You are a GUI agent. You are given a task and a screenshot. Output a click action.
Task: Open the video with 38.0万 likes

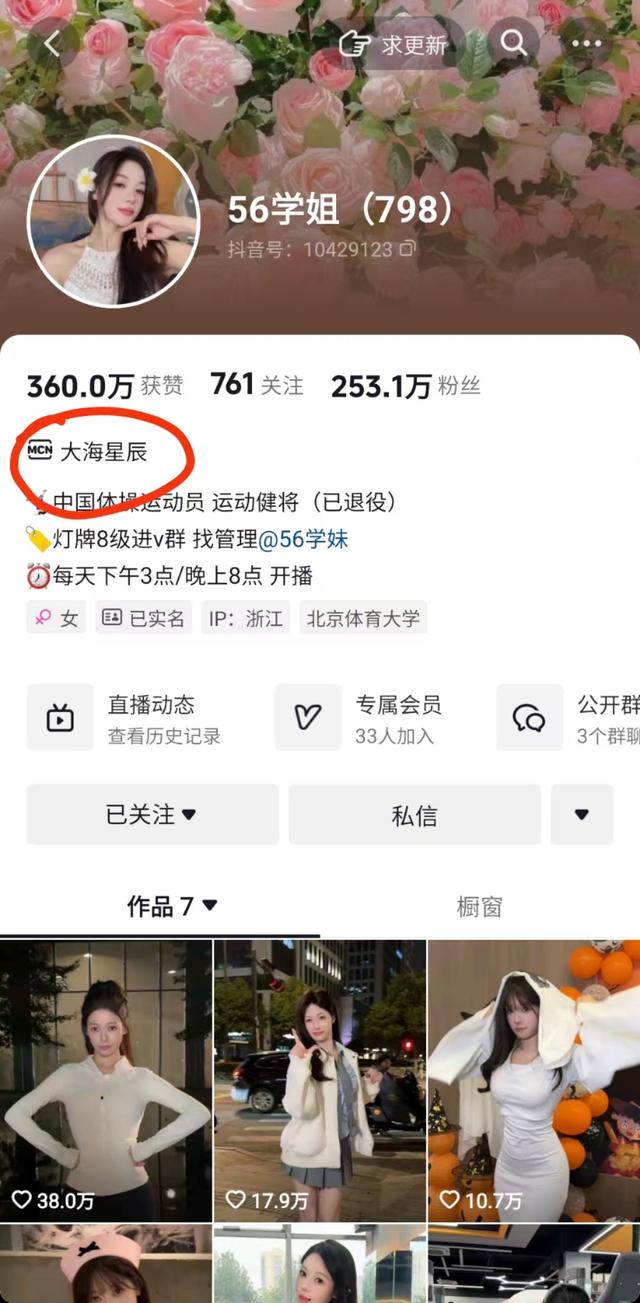pos(106,1080)
